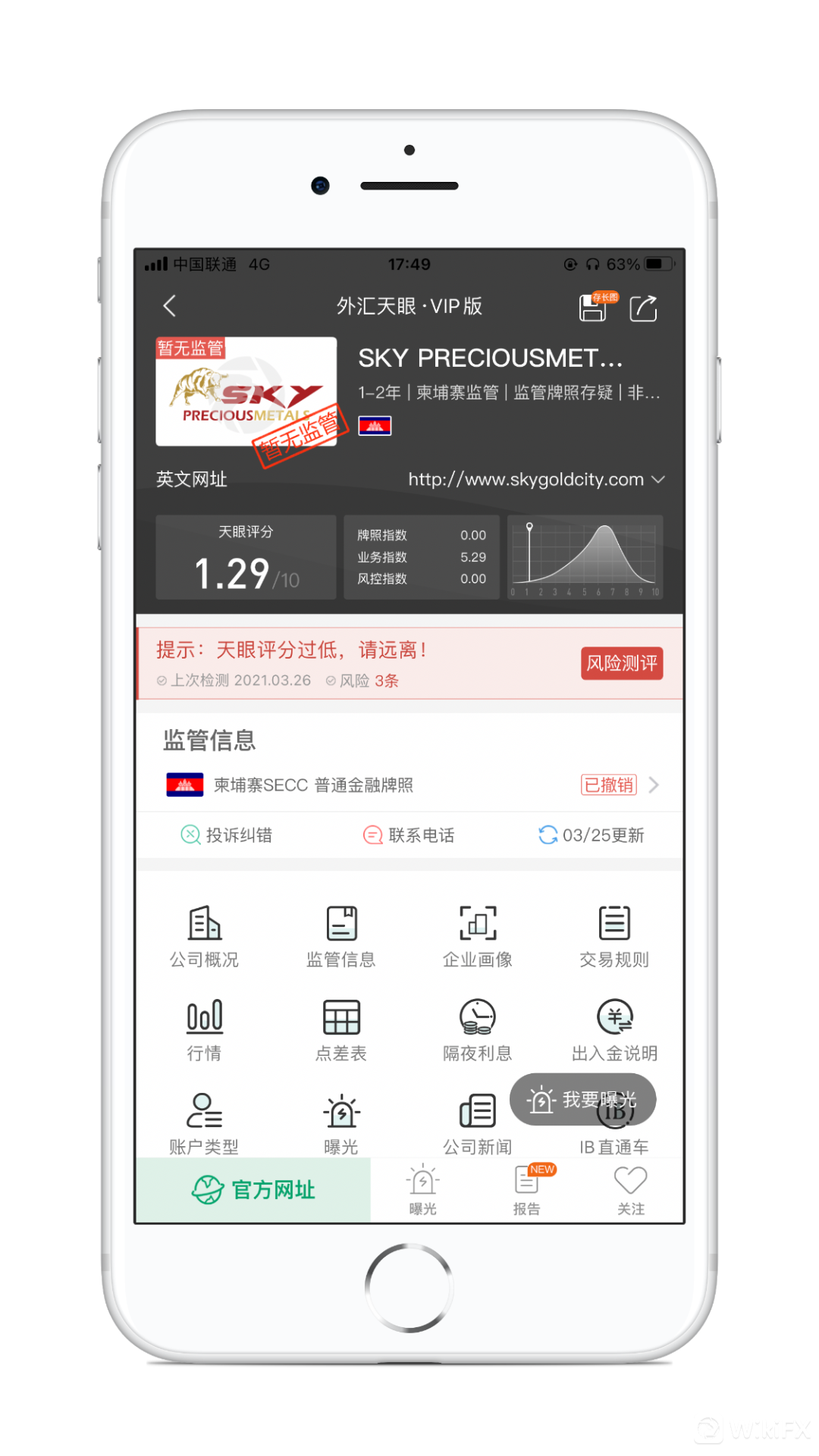Open the 风险测评 risk assessment
This screenshot has height=1456, width=819.
point(621,663)
